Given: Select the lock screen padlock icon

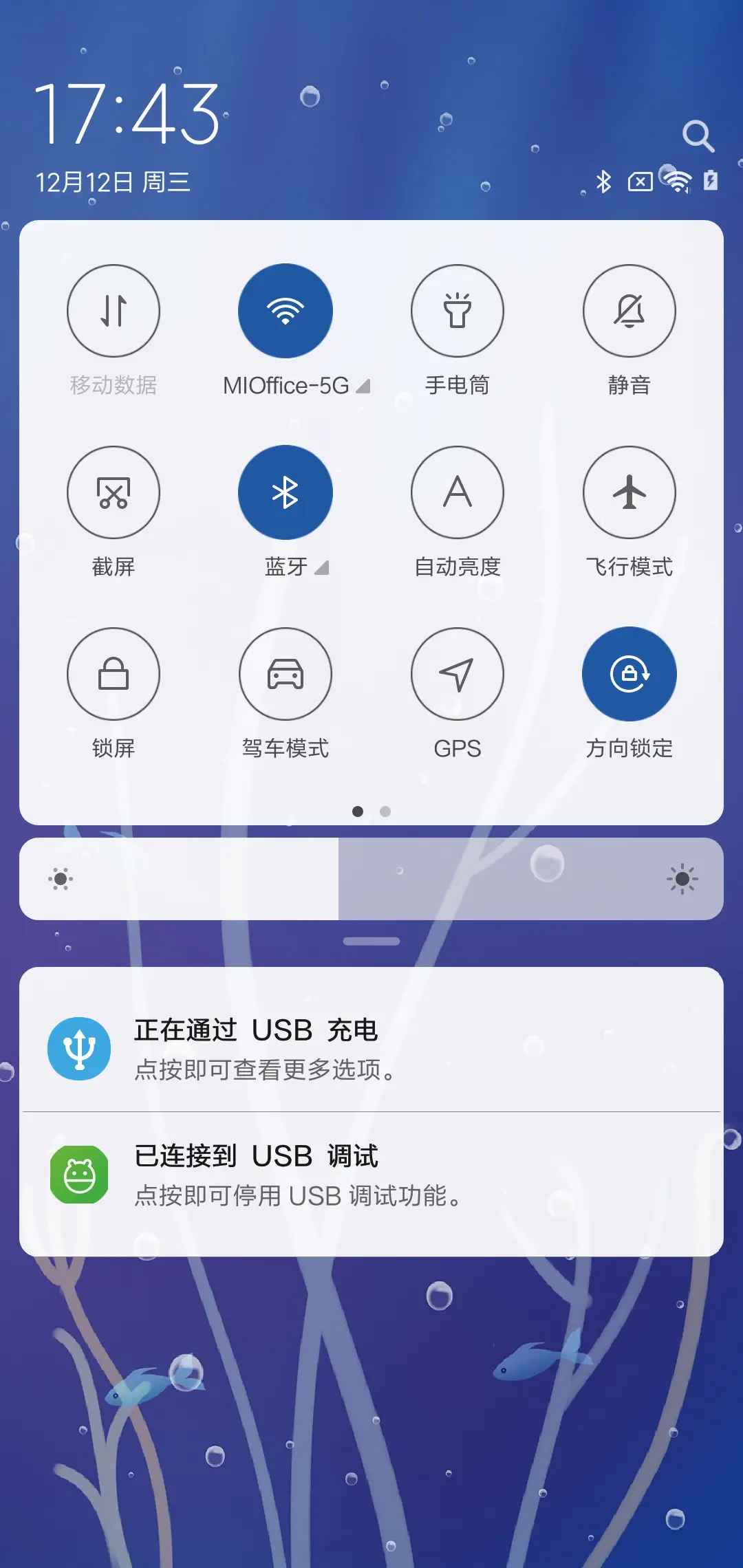Looking at the screenshot, I should tap(114, 674).
